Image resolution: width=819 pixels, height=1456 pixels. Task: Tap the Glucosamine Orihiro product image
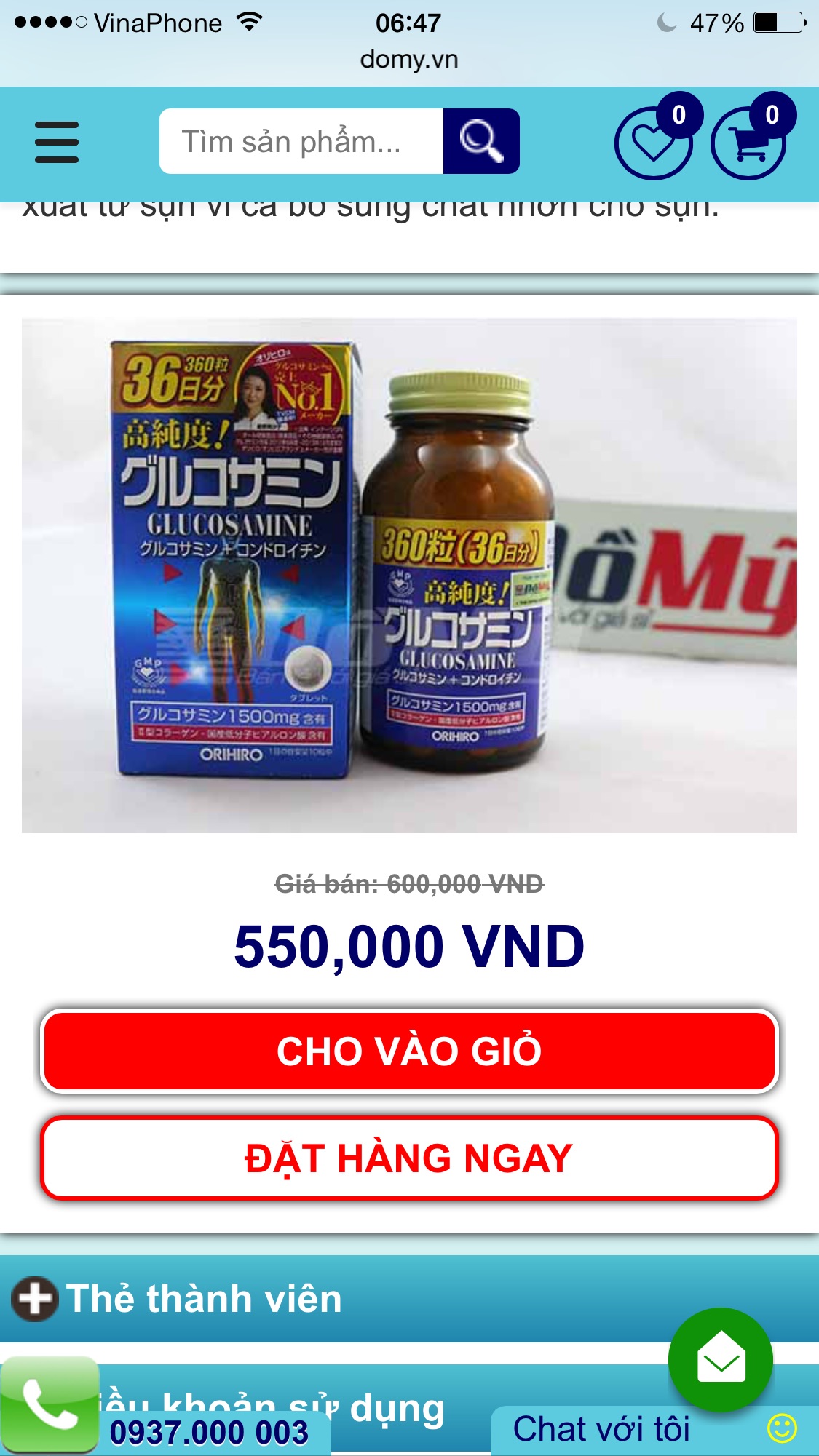pos(409,575)
